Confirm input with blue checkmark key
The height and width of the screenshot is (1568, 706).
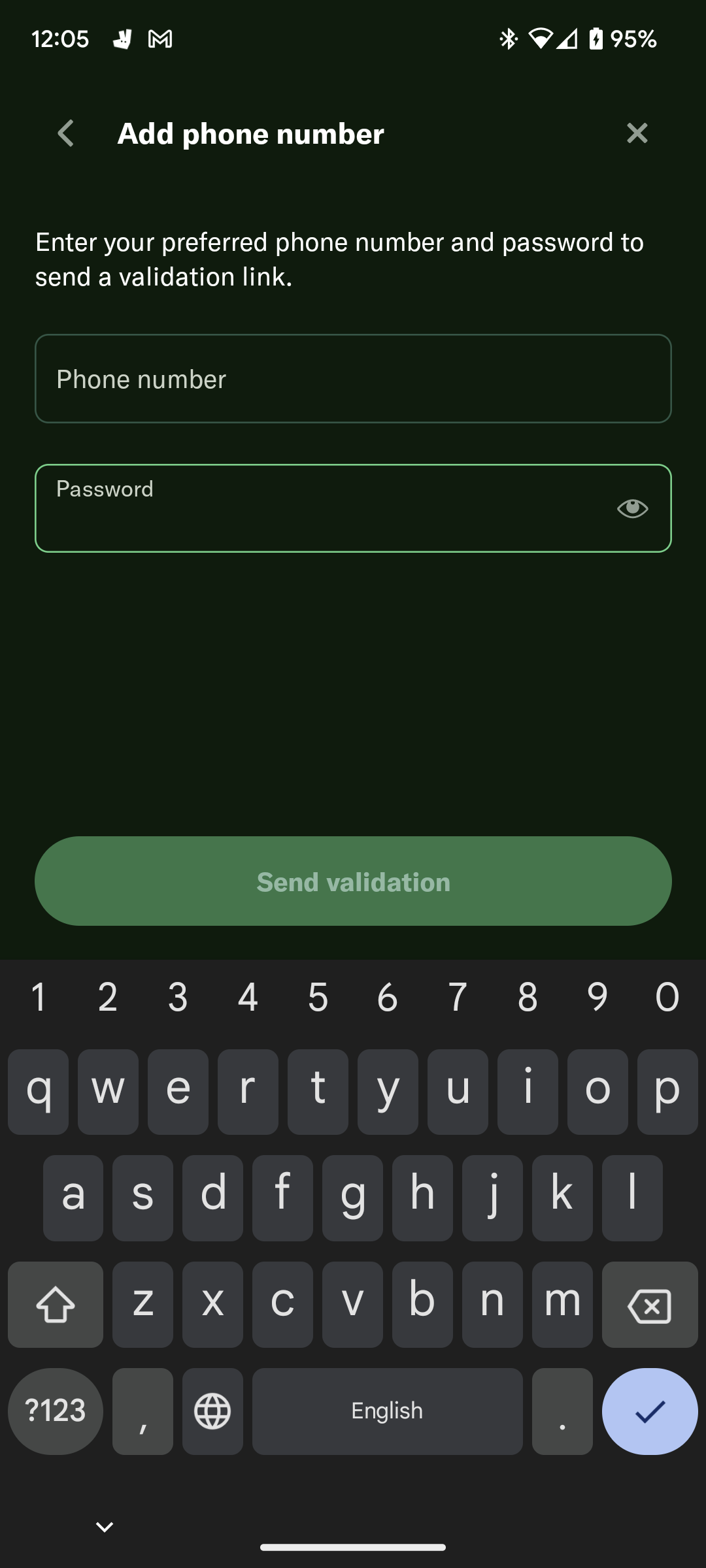pos(648,1411)
